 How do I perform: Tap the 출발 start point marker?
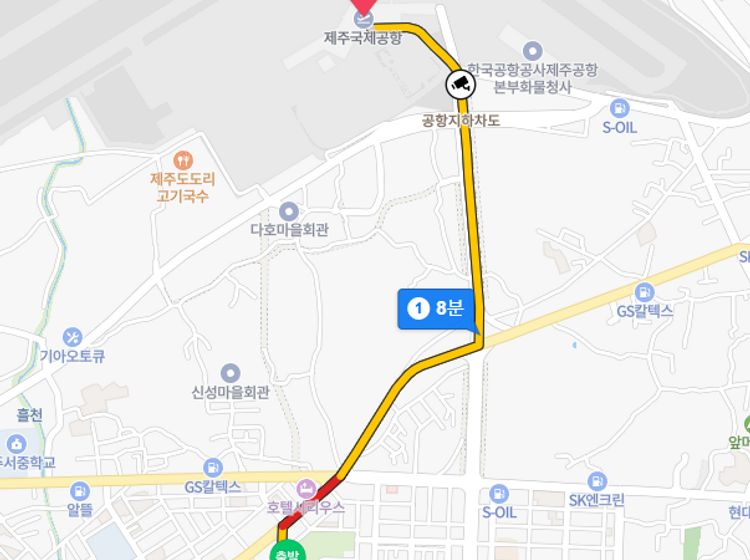point(289,551)
